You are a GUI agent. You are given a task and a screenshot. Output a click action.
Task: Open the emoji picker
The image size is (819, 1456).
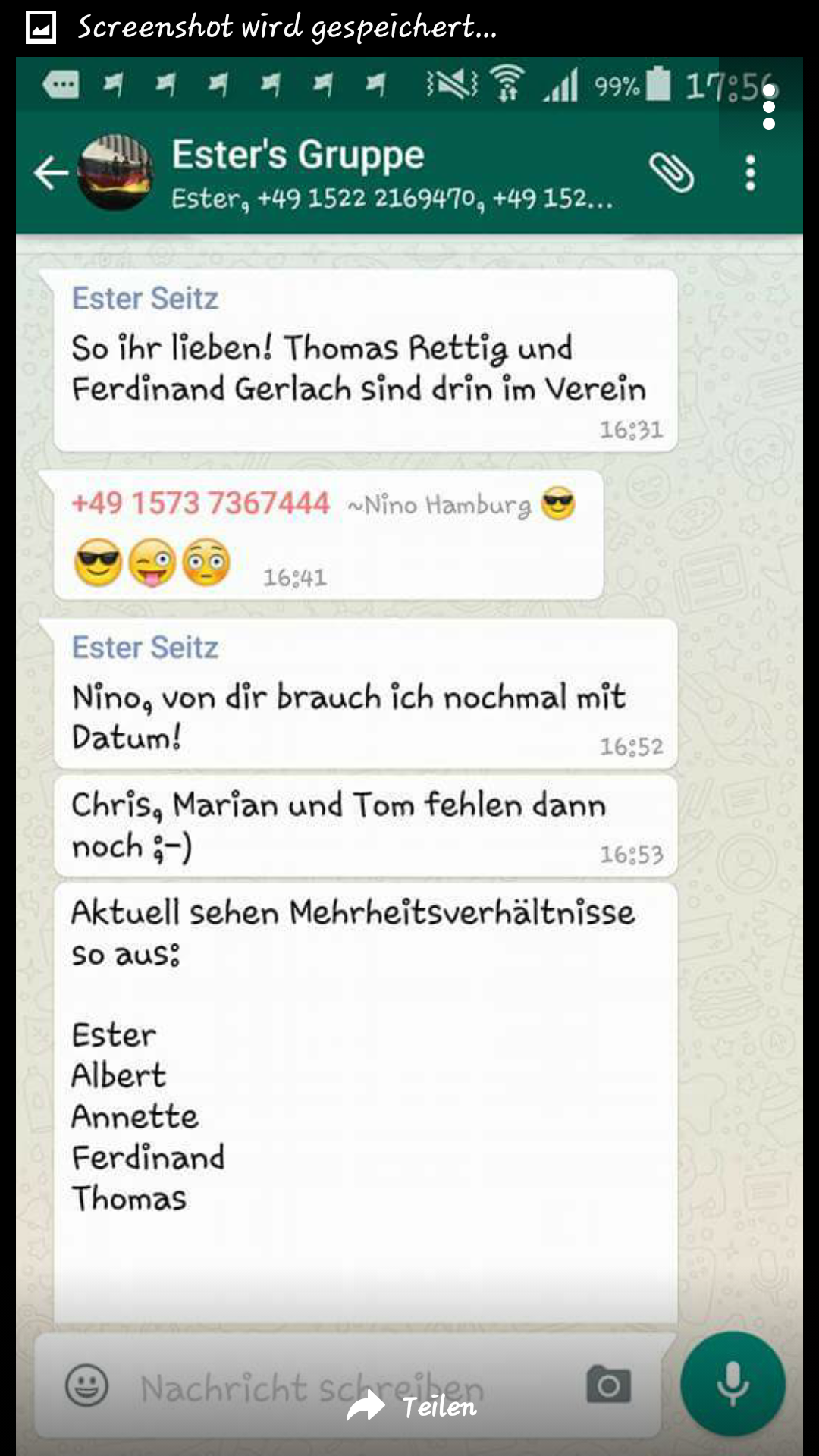pyautogui.click(x=87, y=1385)
